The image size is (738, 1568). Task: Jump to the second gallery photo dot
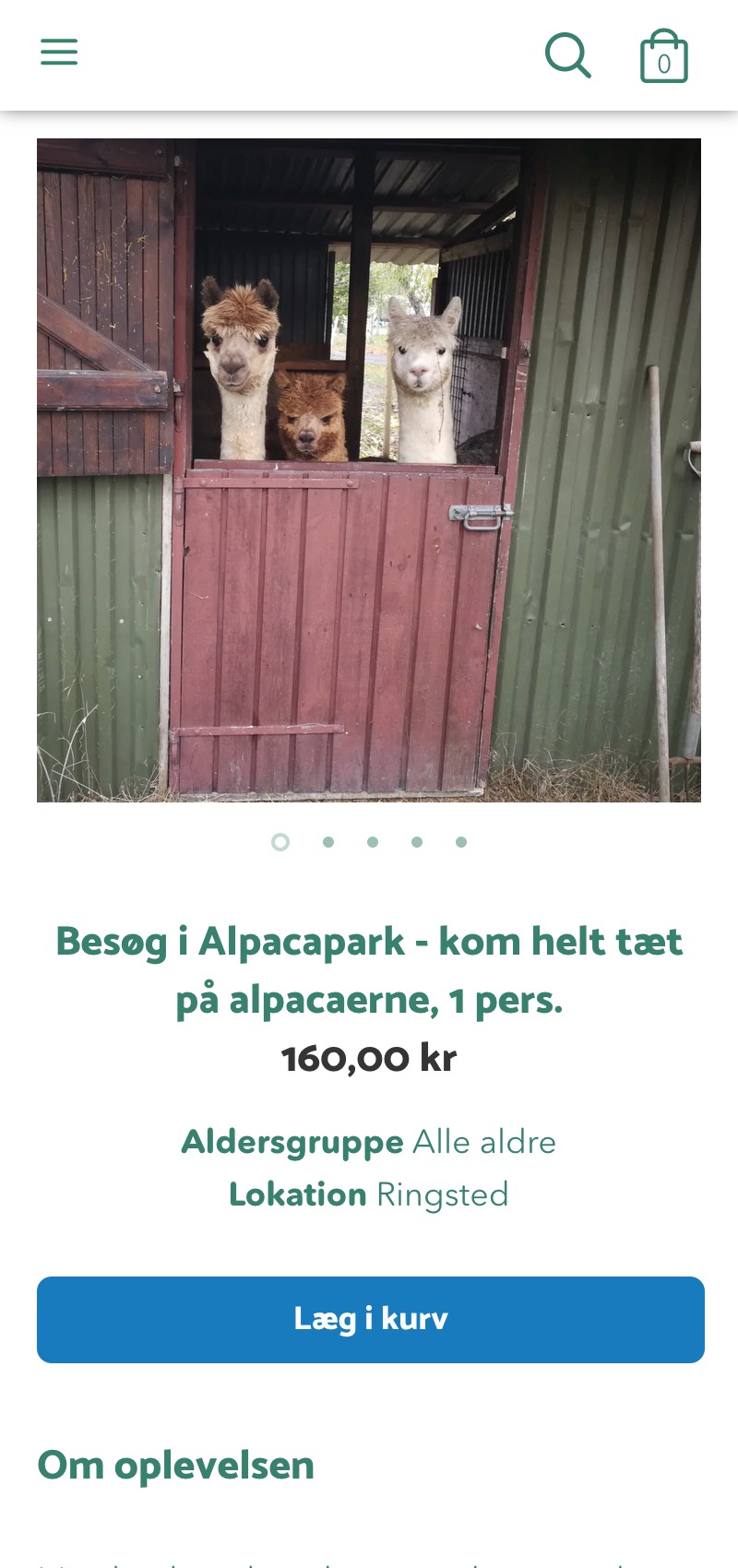[x=328, y=842]
